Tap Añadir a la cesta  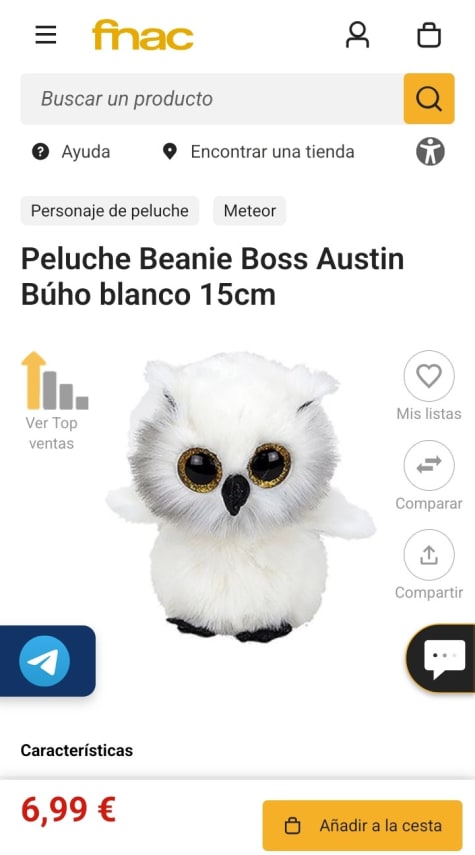point(362,826)
